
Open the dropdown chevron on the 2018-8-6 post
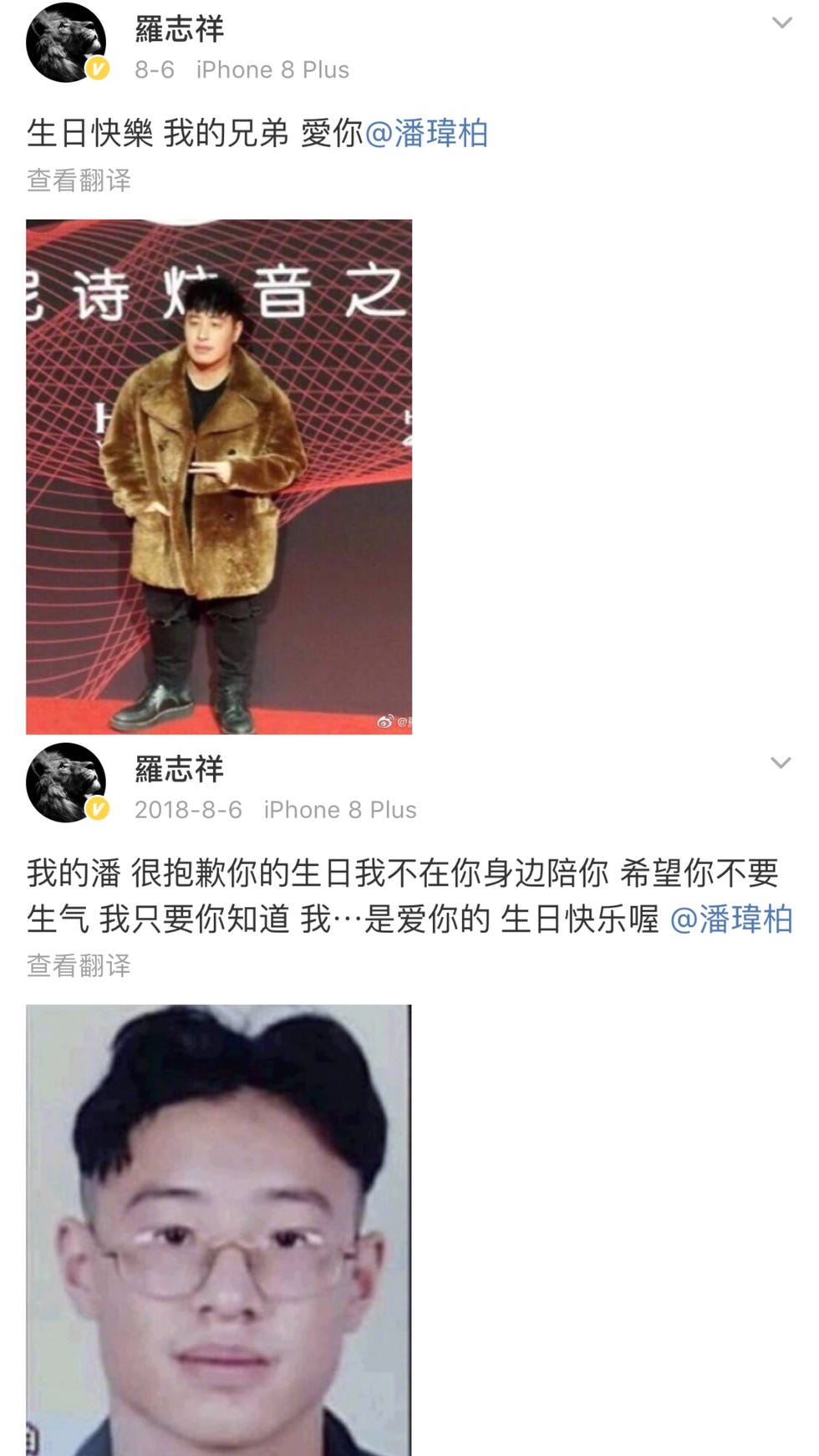click(x=781, y=762)
